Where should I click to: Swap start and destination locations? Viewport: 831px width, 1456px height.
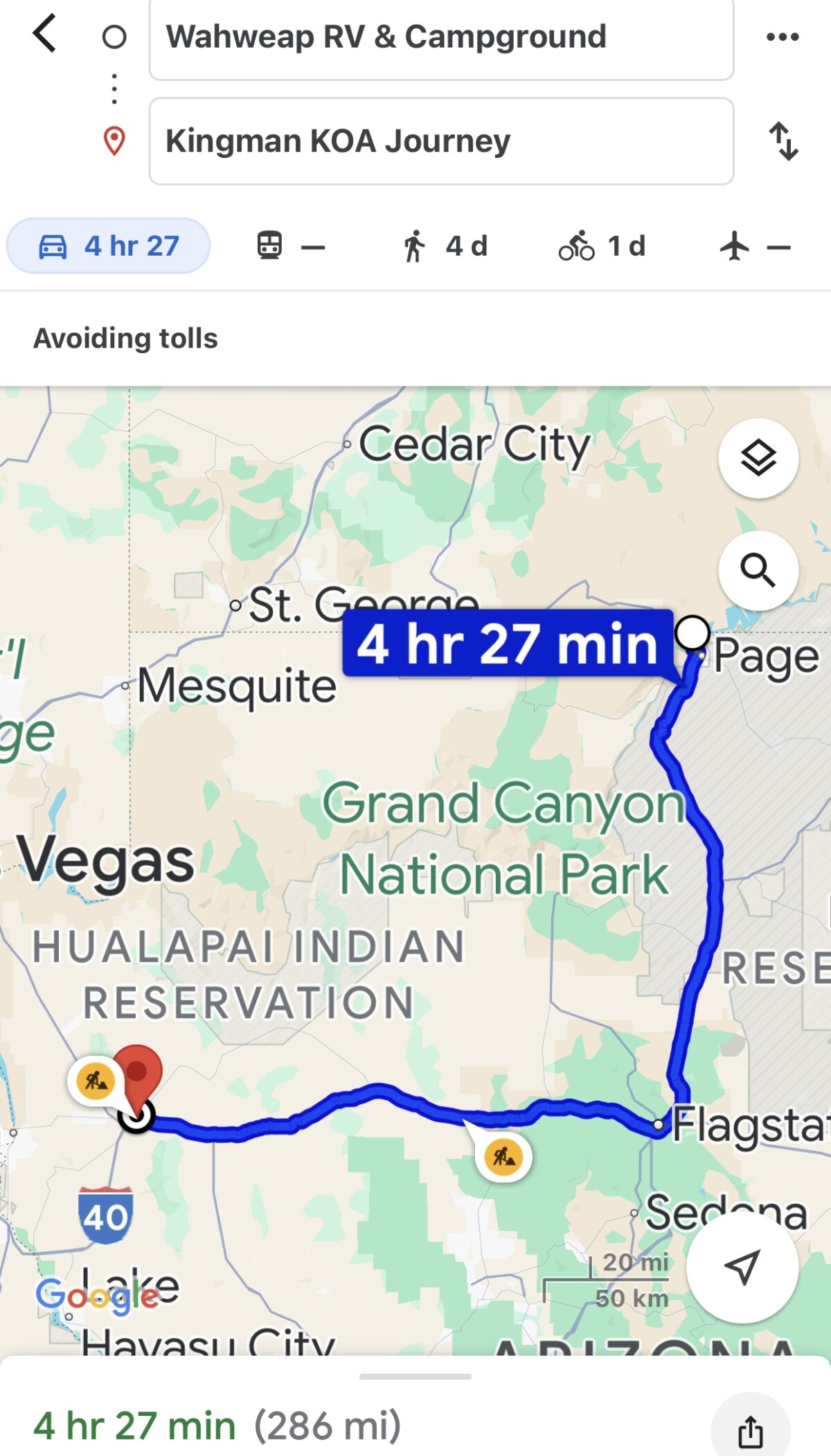(783, 141)
